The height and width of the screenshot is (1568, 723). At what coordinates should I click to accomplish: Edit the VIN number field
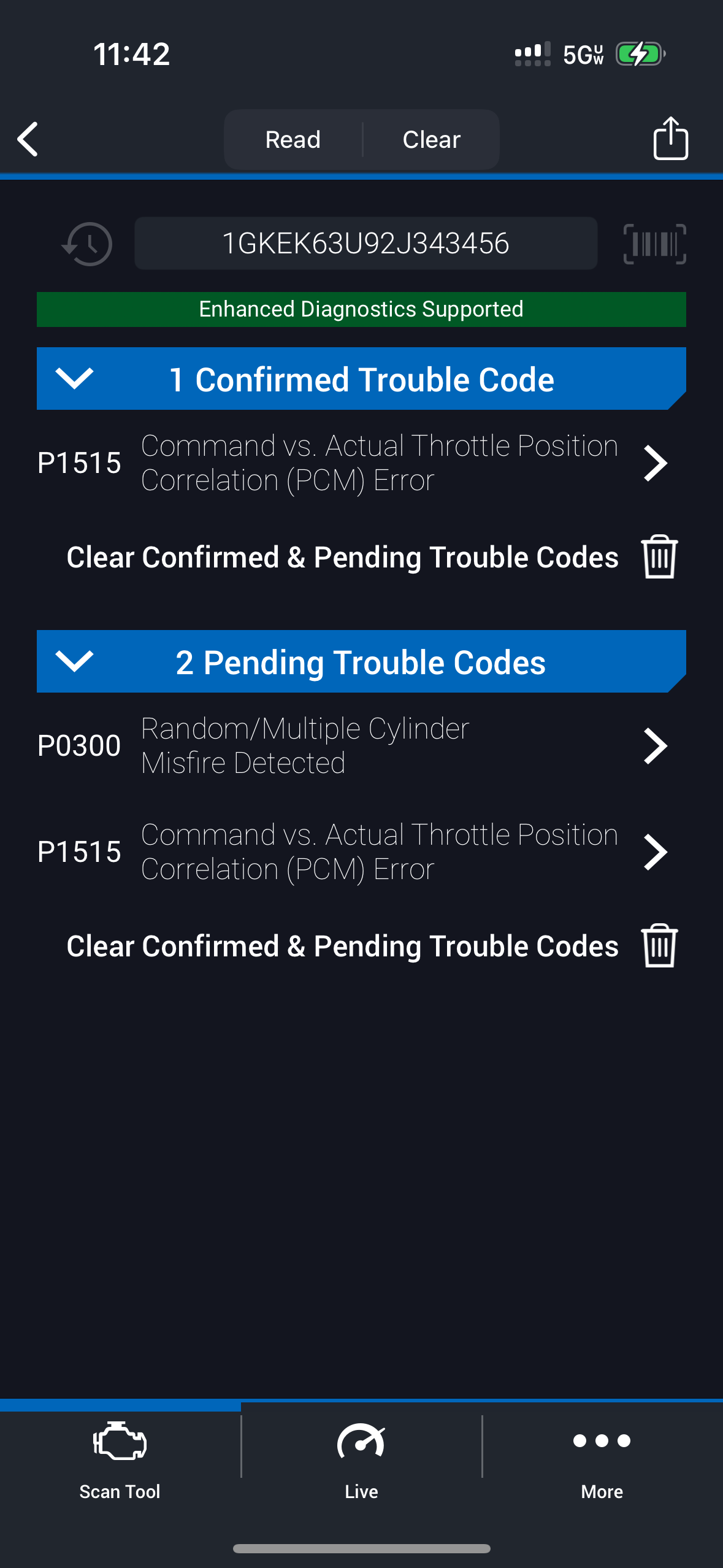365,244
